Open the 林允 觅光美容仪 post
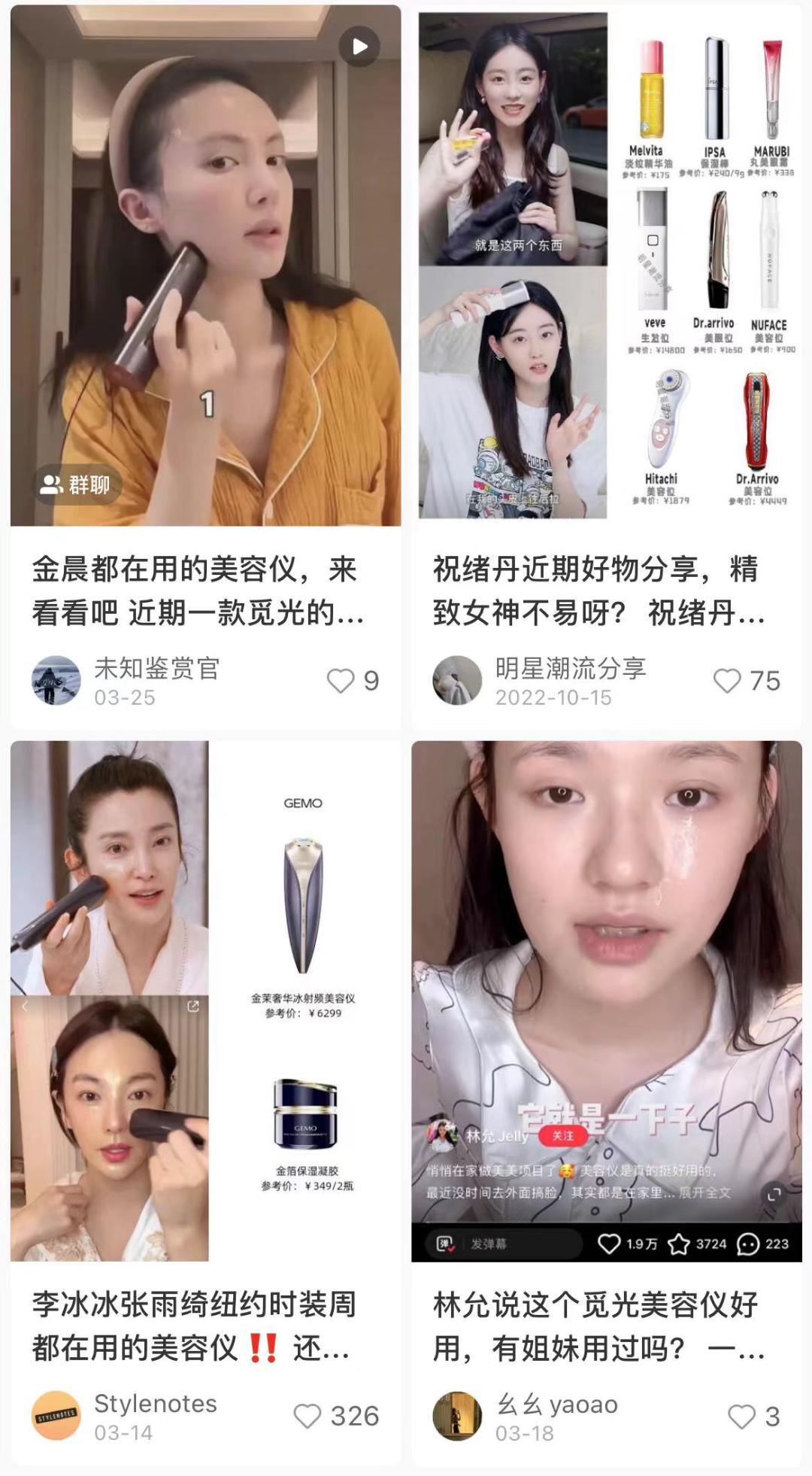Viewport: 812px width, 1476px height. (606, 1001)
